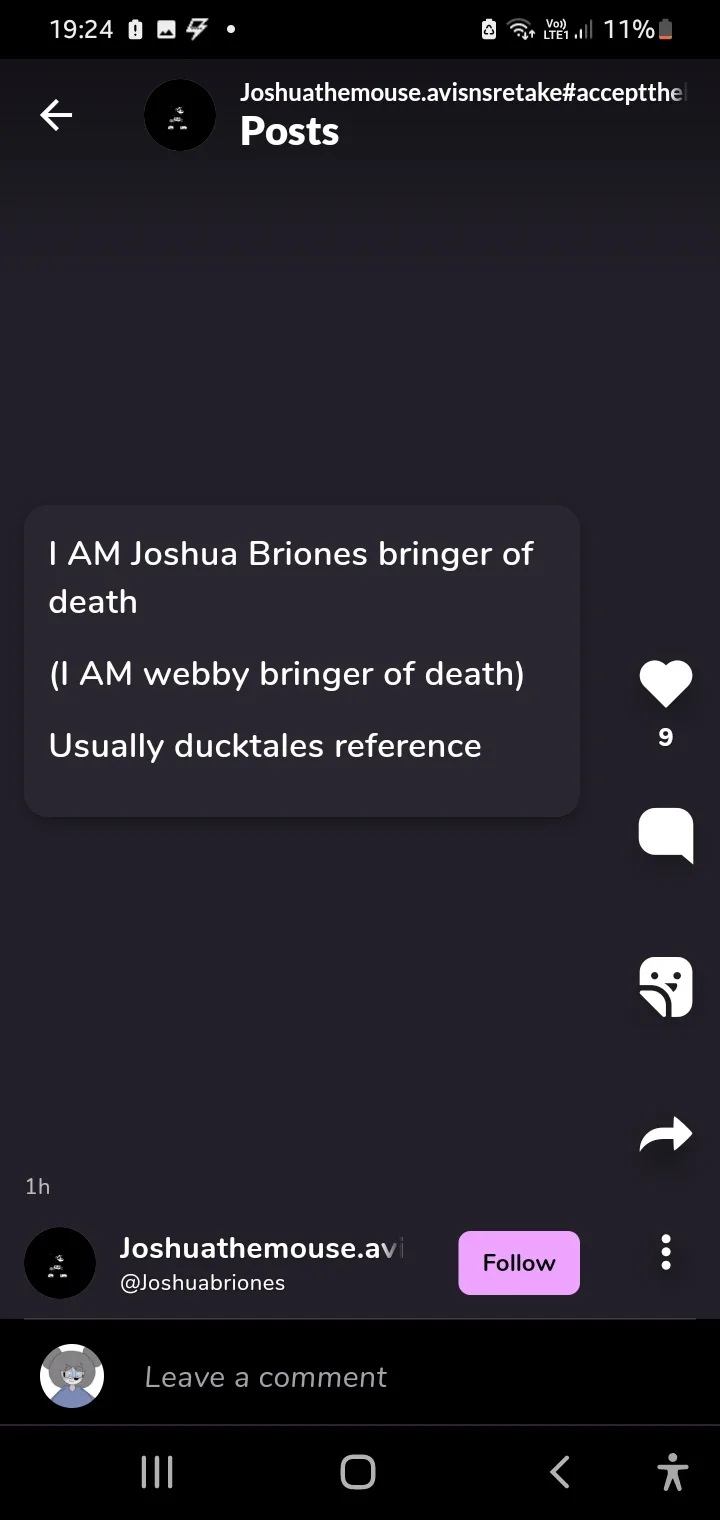Viewport: 720px width, 1520px height.
Task: Open the three-dot overflow menu
Action: (666, 1252)
